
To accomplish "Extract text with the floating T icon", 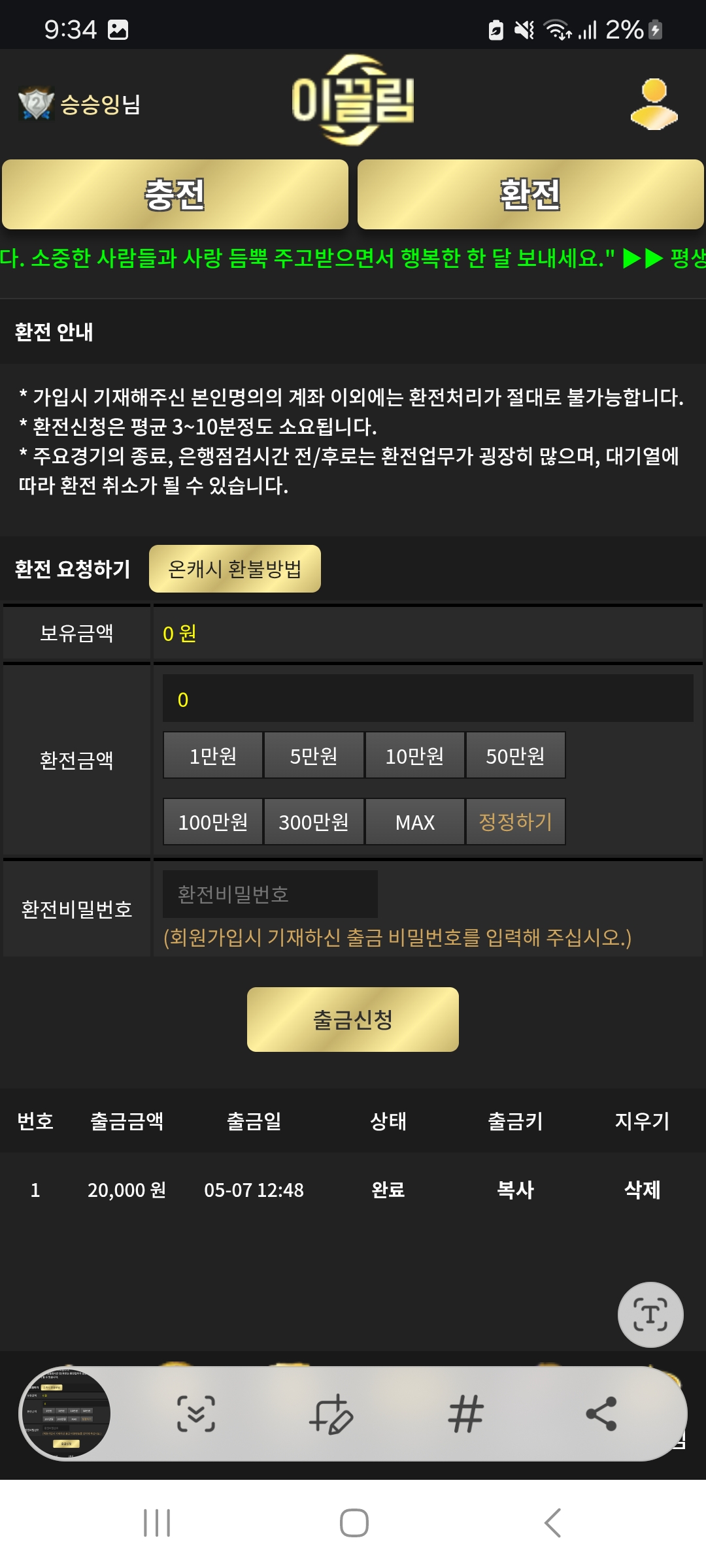I will 650,1315.
